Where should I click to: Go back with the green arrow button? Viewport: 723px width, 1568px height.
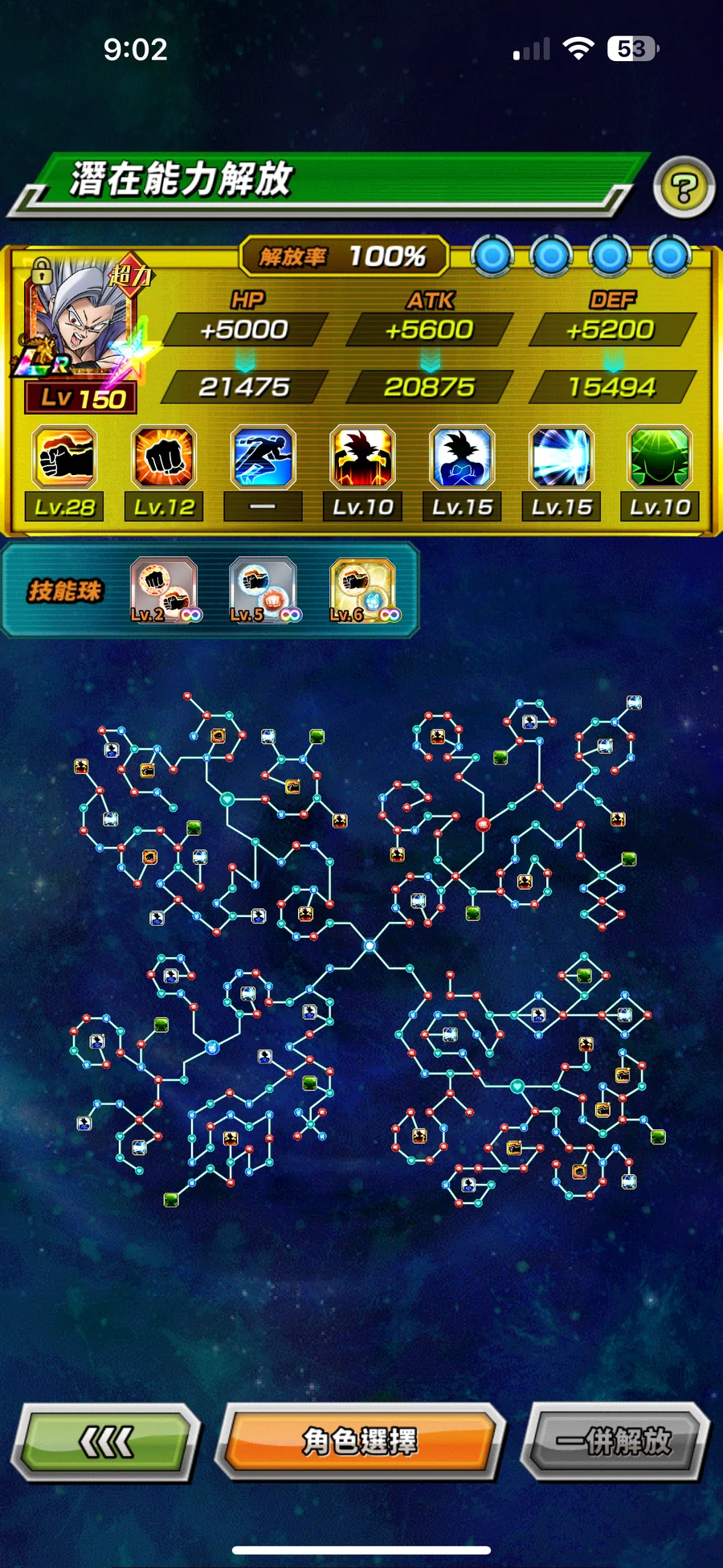pos(104,1443)
